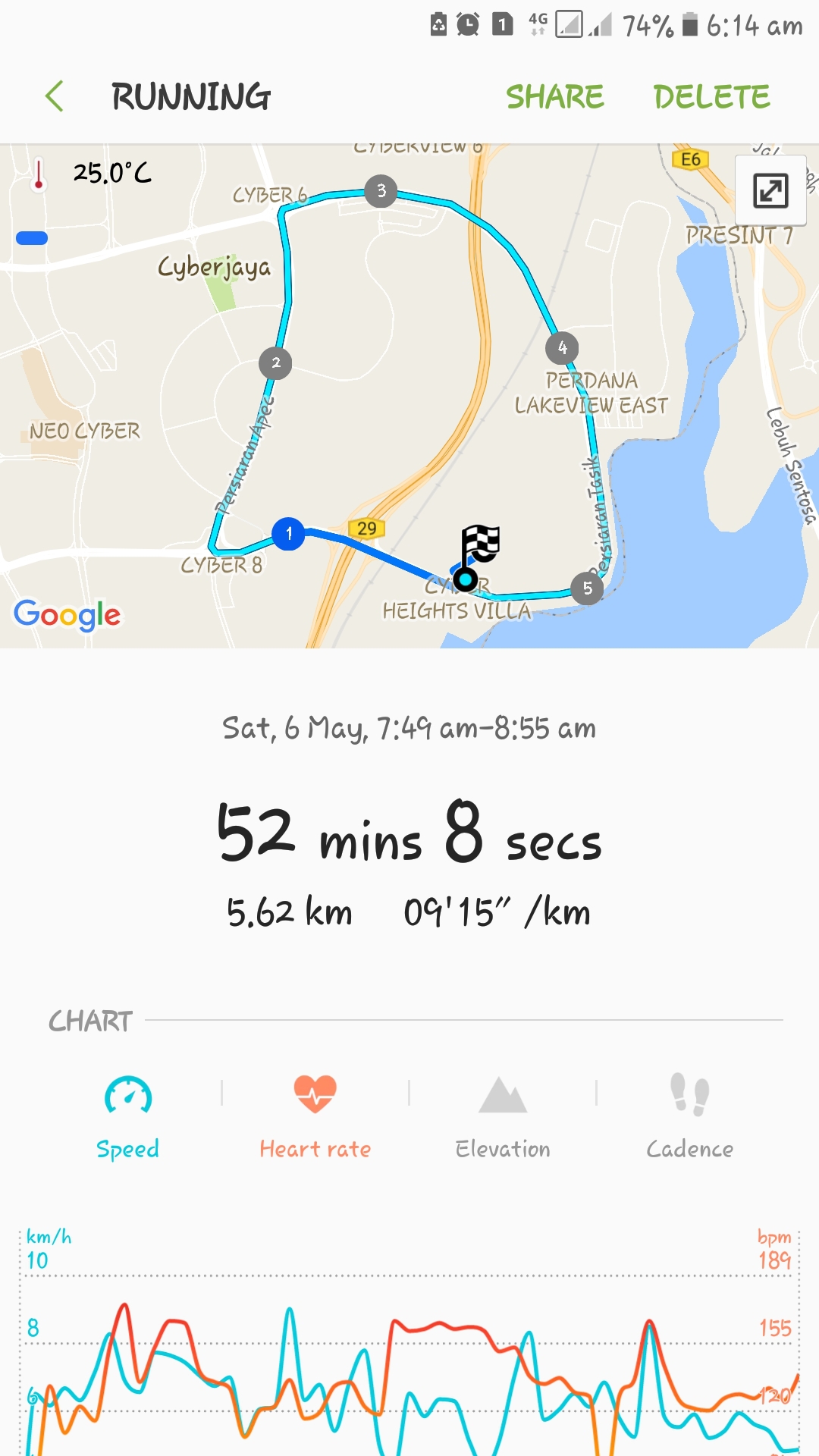Image resolution: width=819 pixels, height=1456 pixels.
Task: Open the route map view
Action: click(409, 396)
